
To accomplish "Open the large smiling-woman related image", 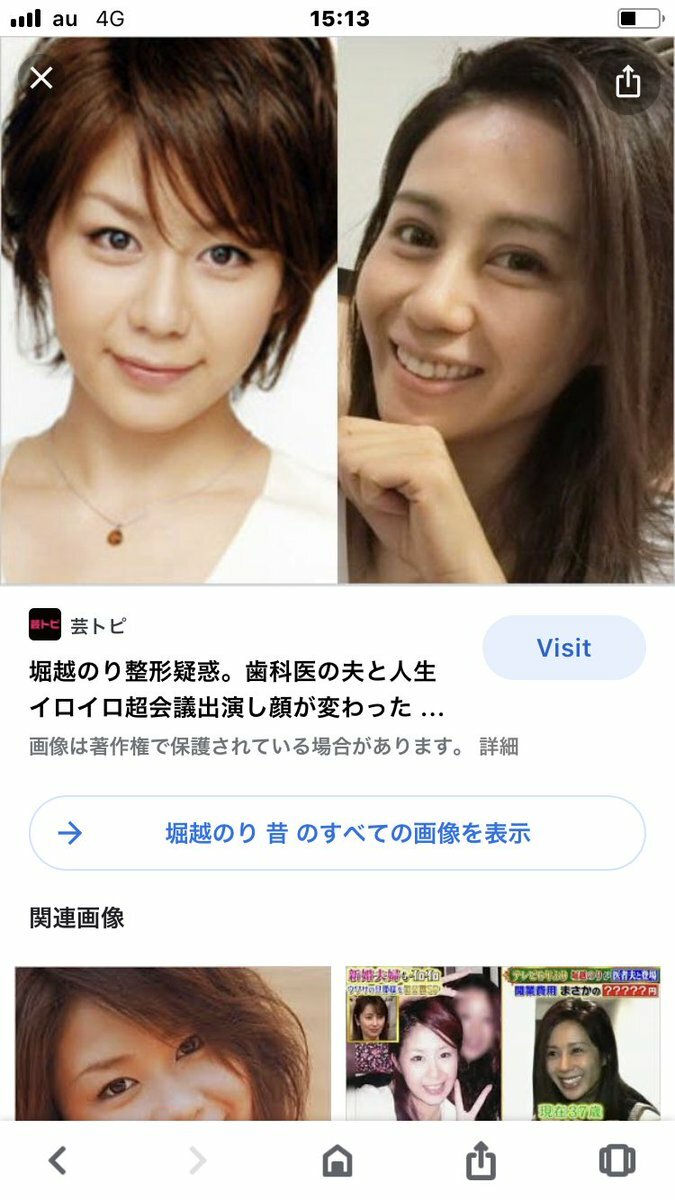I will point(173,1043).
